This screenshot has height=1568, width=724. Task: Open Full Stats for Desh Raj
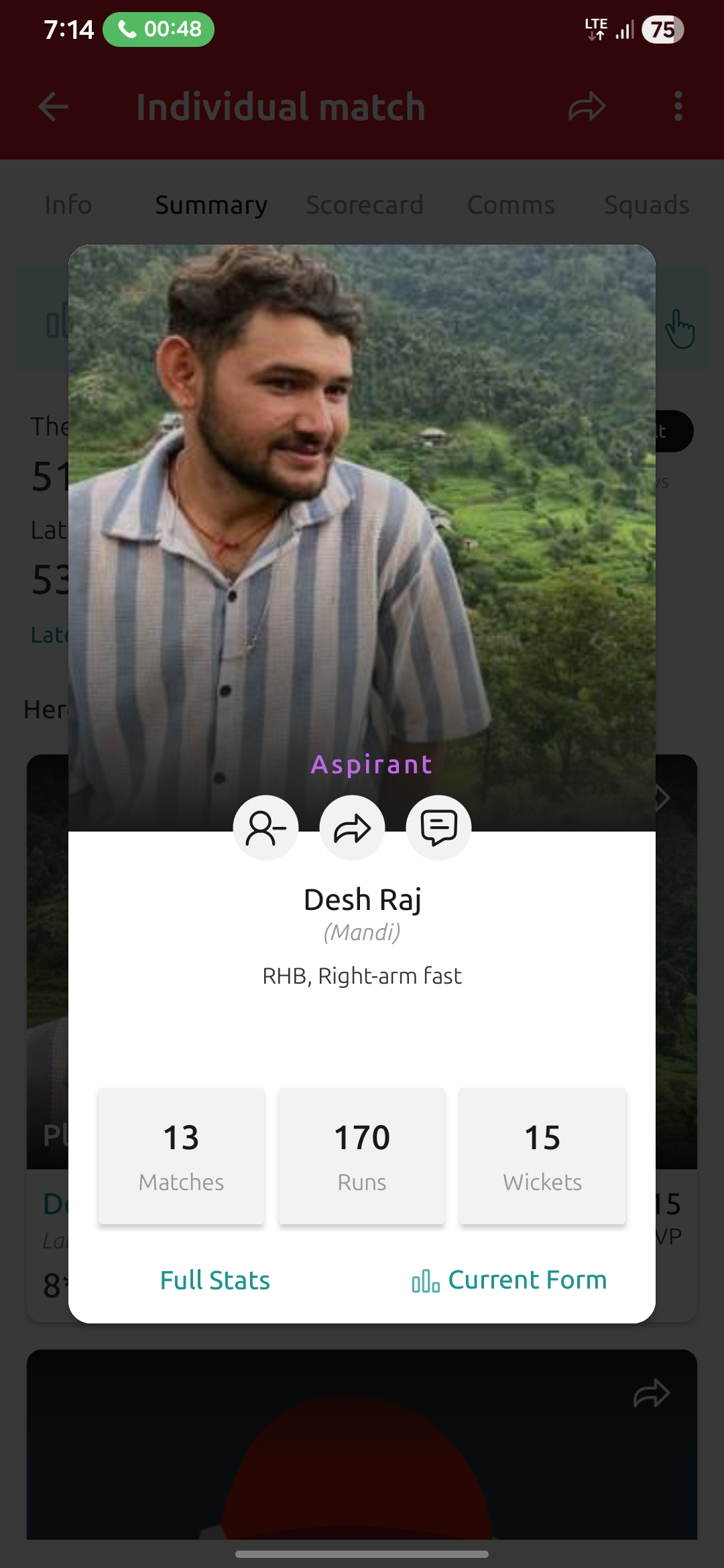(214, 1280)
